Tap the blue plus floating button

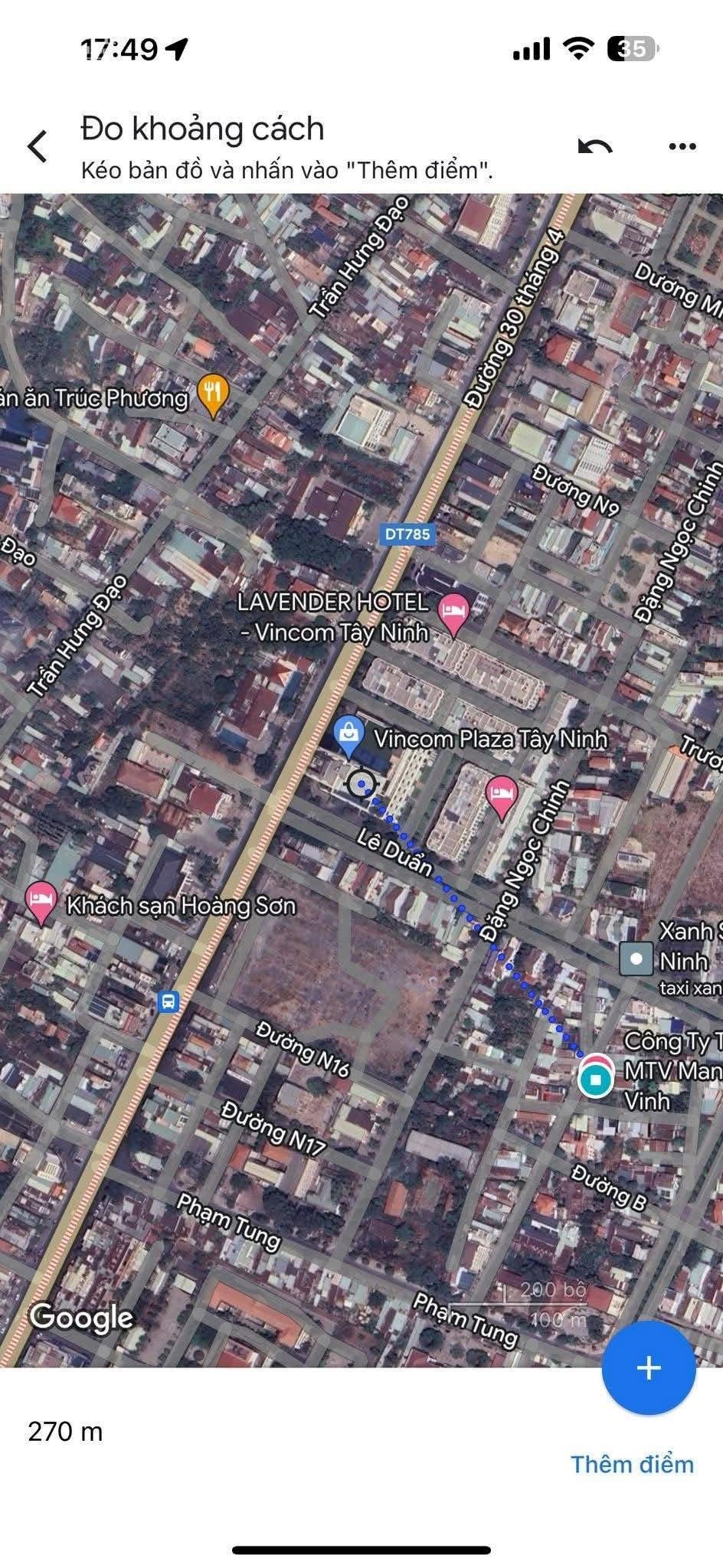(649, 1367)
